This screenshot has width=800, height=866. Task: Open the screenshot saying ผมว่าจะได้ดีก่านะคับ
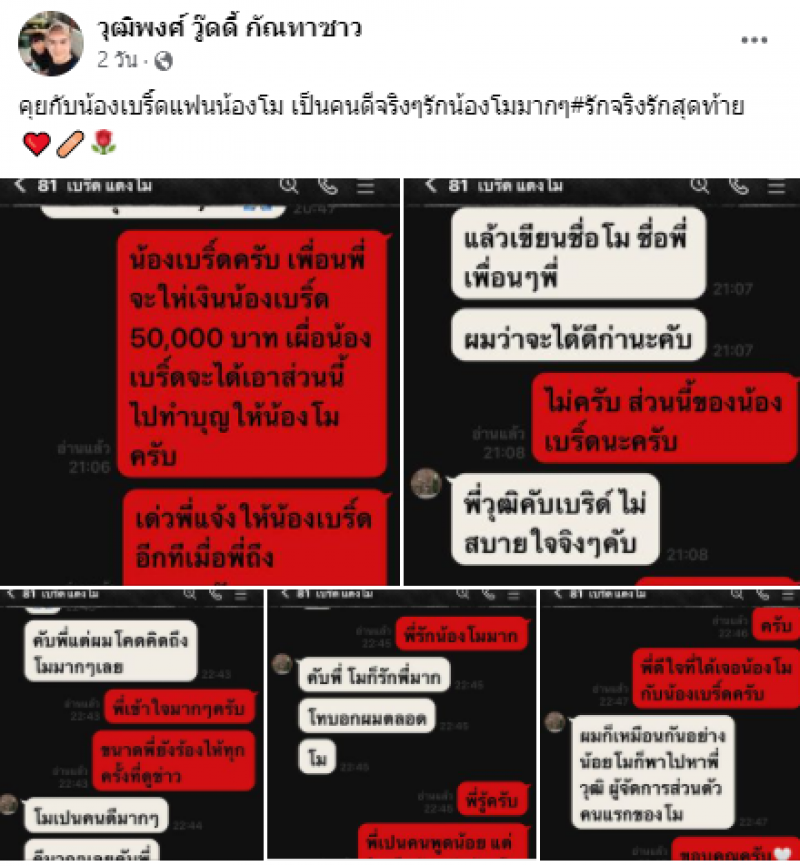pyautogui.click(x=600, y=382)
